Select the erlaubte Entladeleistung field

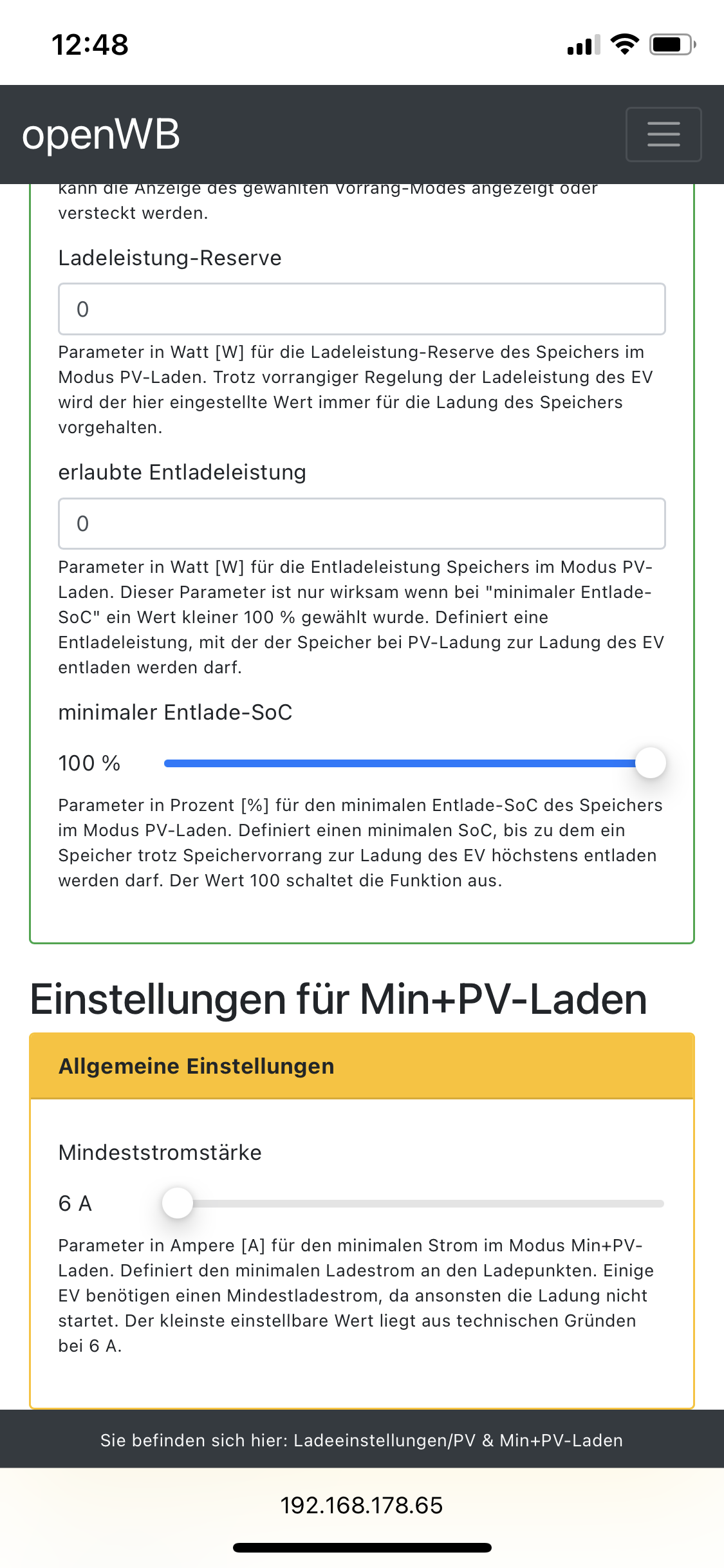(362, 523)
